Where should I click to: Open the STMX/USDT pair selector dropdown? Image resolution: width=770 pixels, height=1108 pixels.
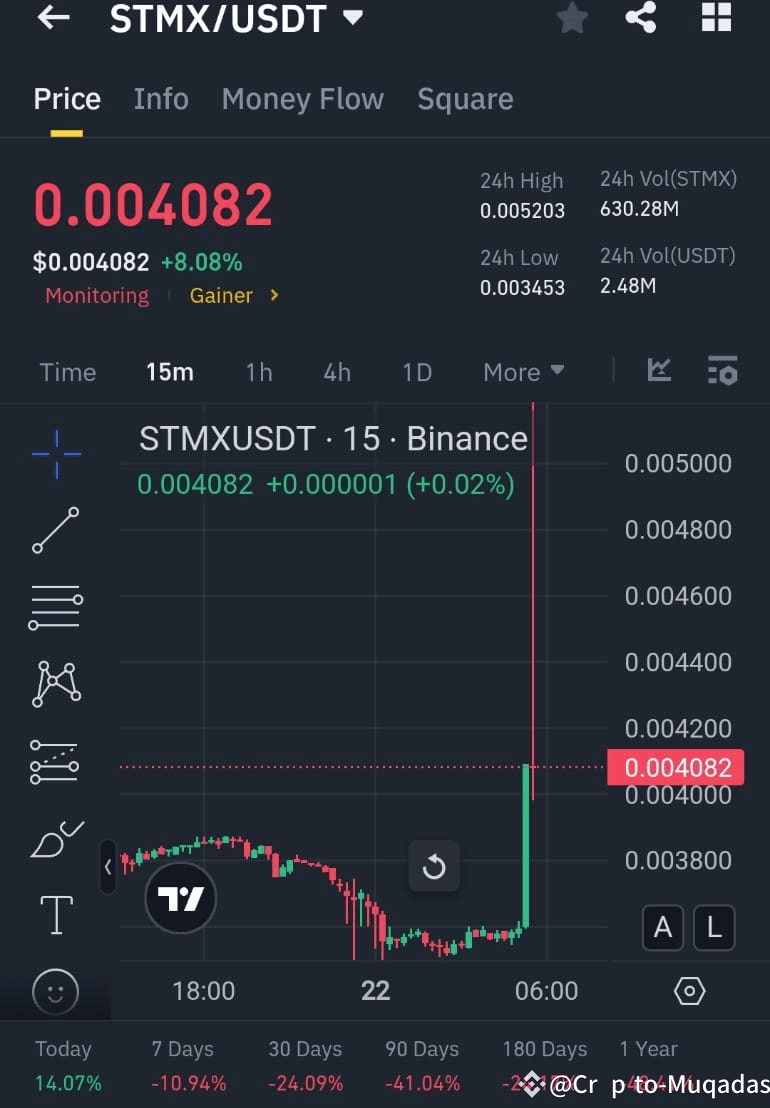[x=237, y=18]
